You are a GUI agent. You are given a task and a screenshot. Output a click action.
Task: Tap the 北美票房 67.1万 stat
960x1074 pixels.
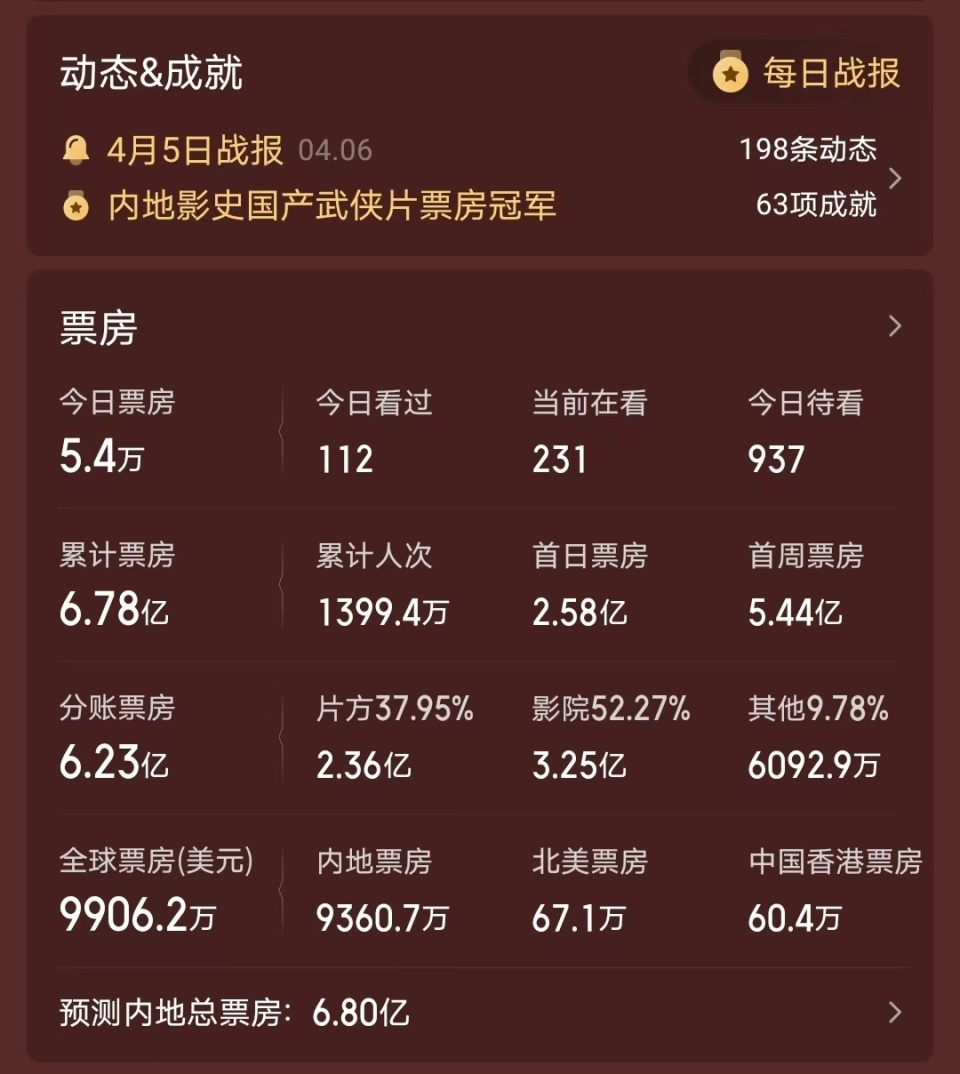[x=590, y=890]
